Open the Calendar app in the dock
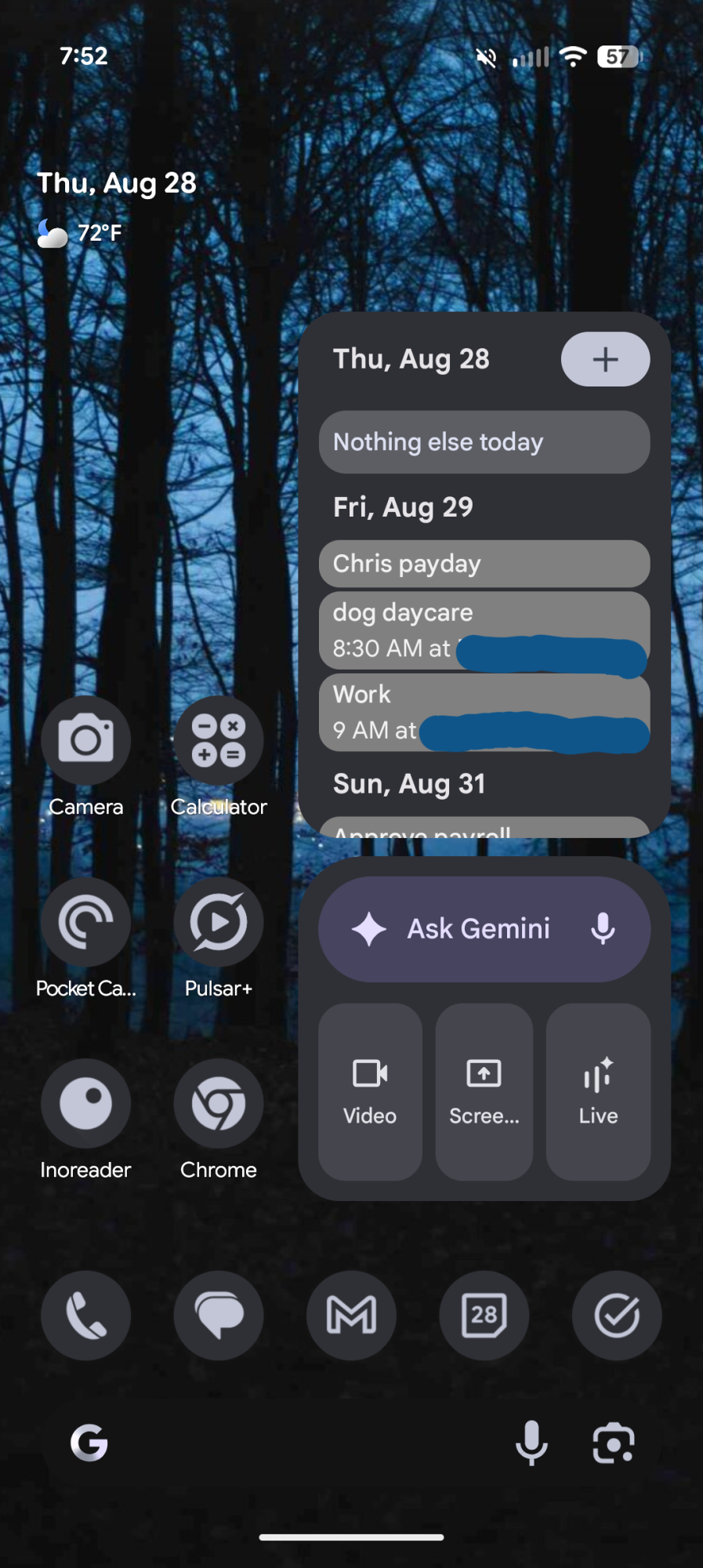This screenshot has width=703, height=1568. click(x=484, y=1315)
